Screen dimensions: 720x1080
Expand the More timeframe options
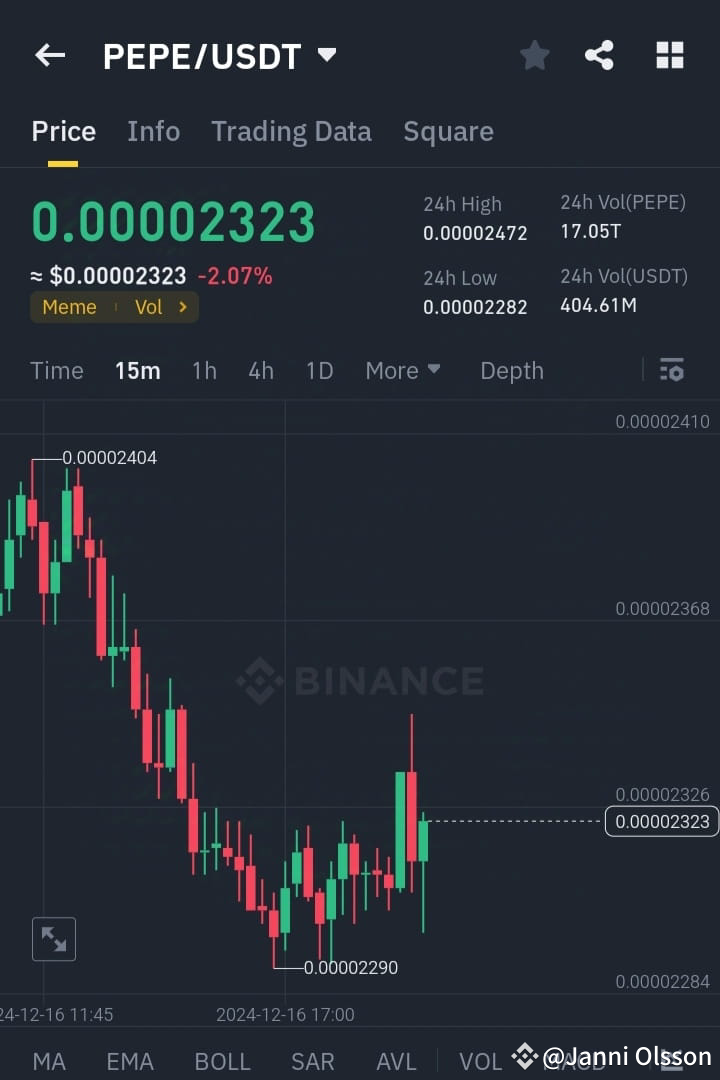(403, 370)
